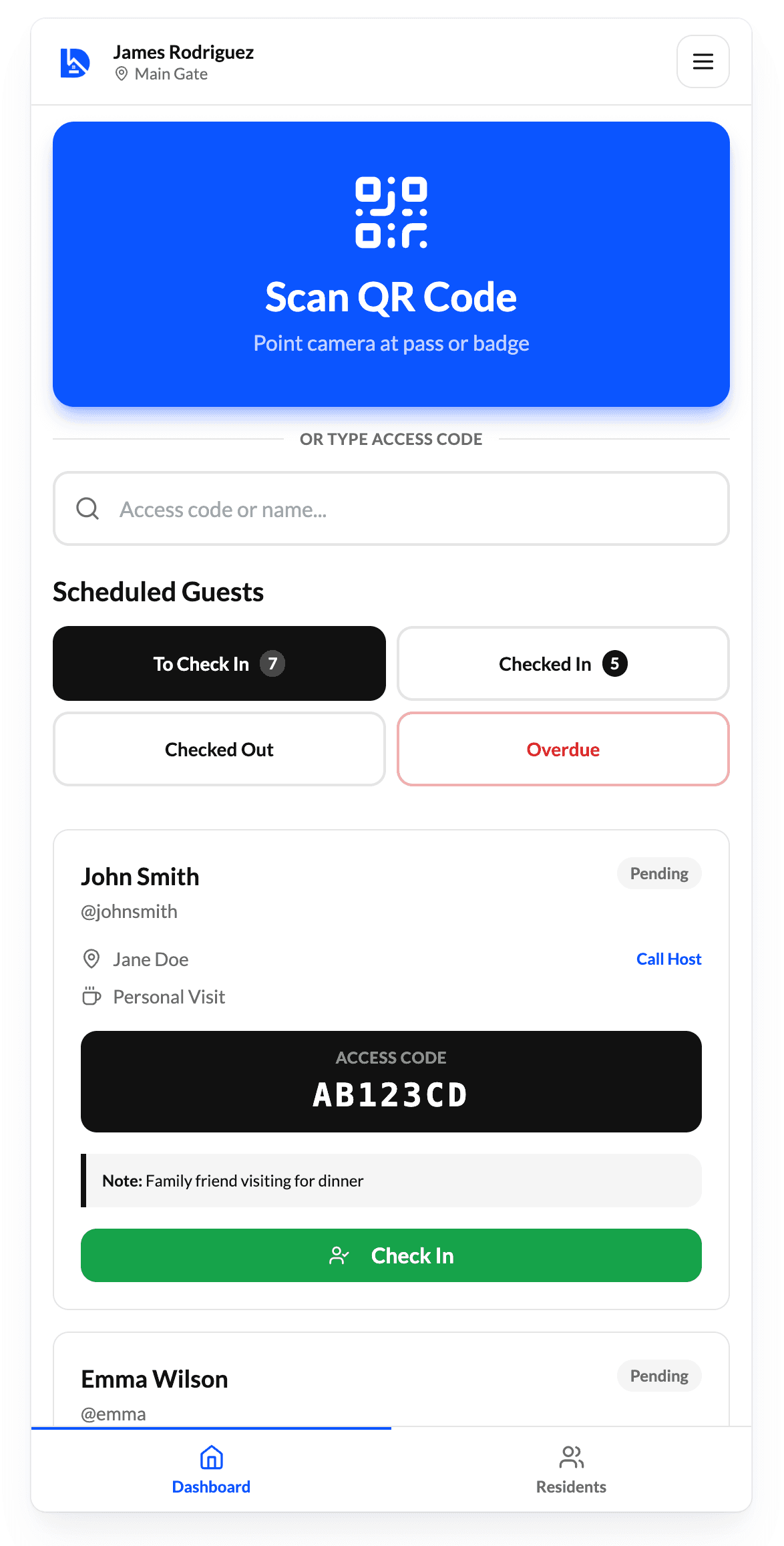
Task: Select the To Check In tab
Action: pyautogui.click(x=219, y=663)
